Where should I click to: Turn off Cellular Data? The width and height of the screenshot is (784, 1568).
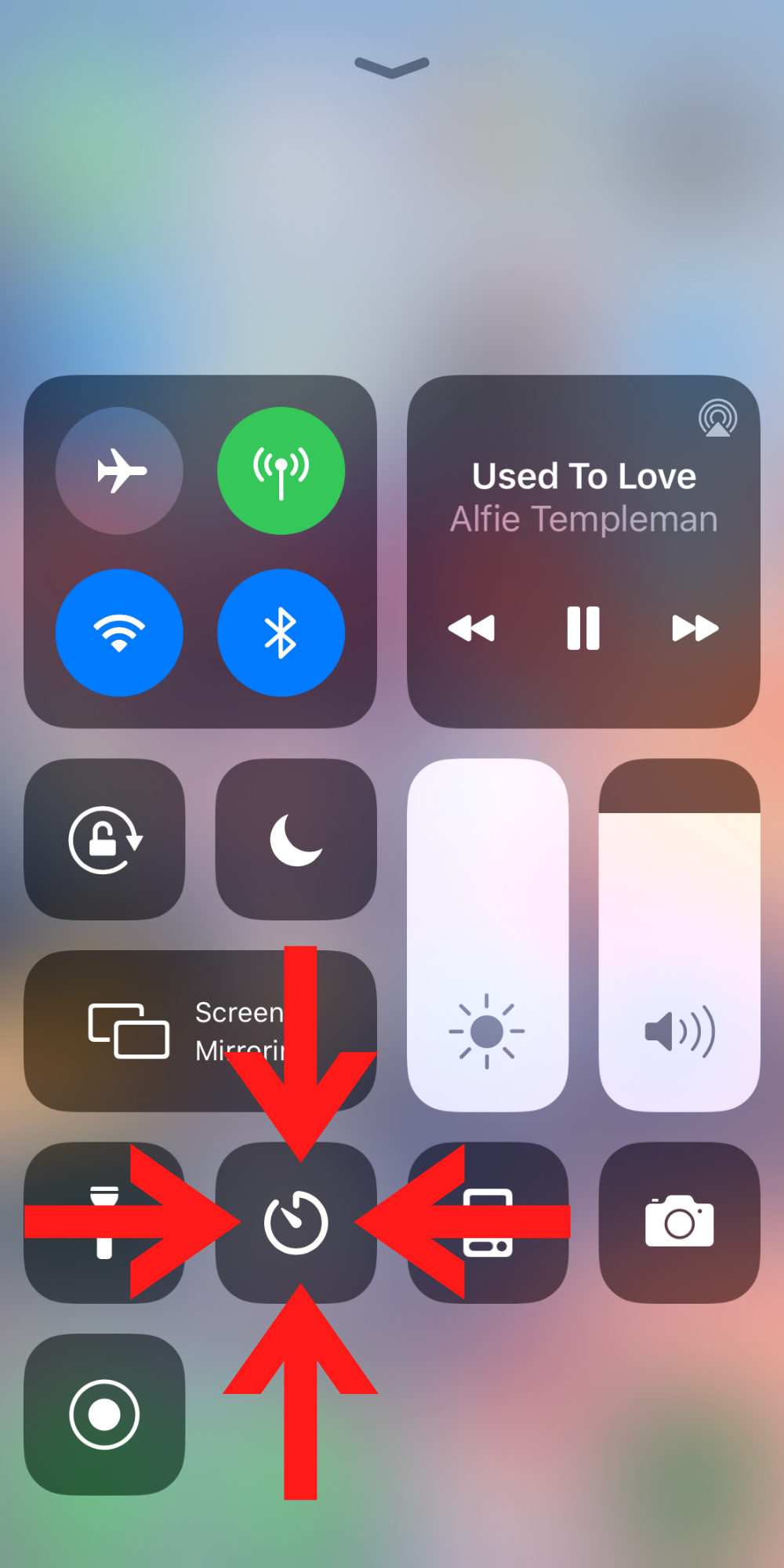281,470
